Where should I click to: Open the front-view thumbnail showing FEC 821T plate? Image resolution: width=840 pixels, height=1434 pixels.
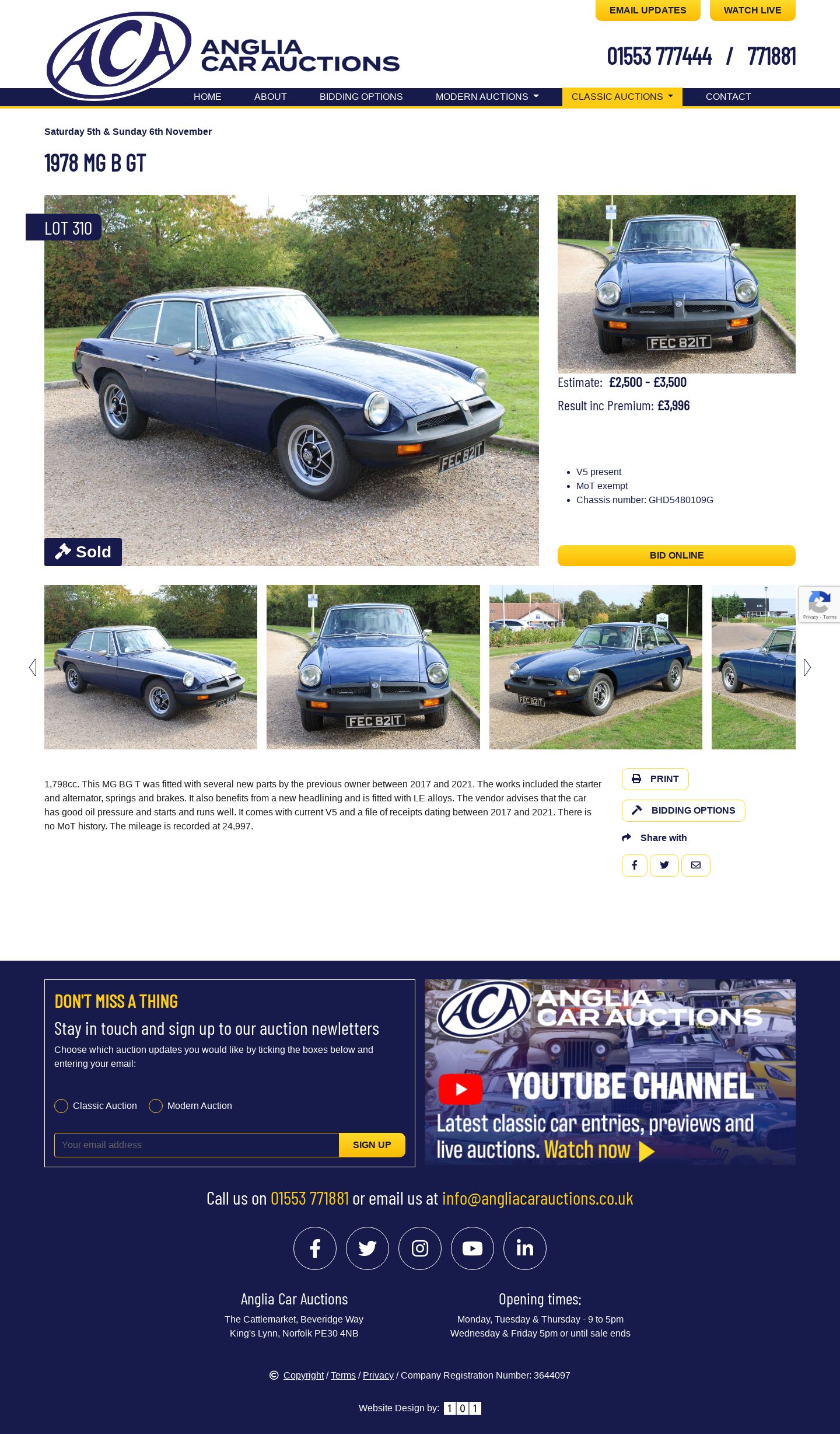(373, 667)
